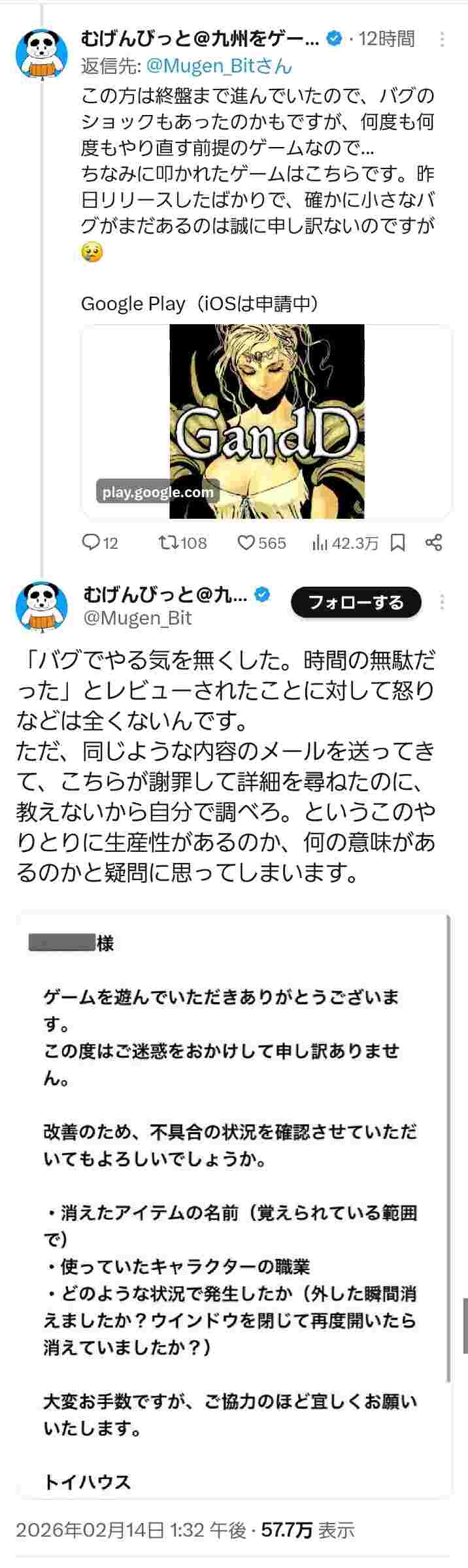Open overflow menu on the 12時間 post
The width and height of the screenshot is (468, 1568).
(x=443, y=39)
